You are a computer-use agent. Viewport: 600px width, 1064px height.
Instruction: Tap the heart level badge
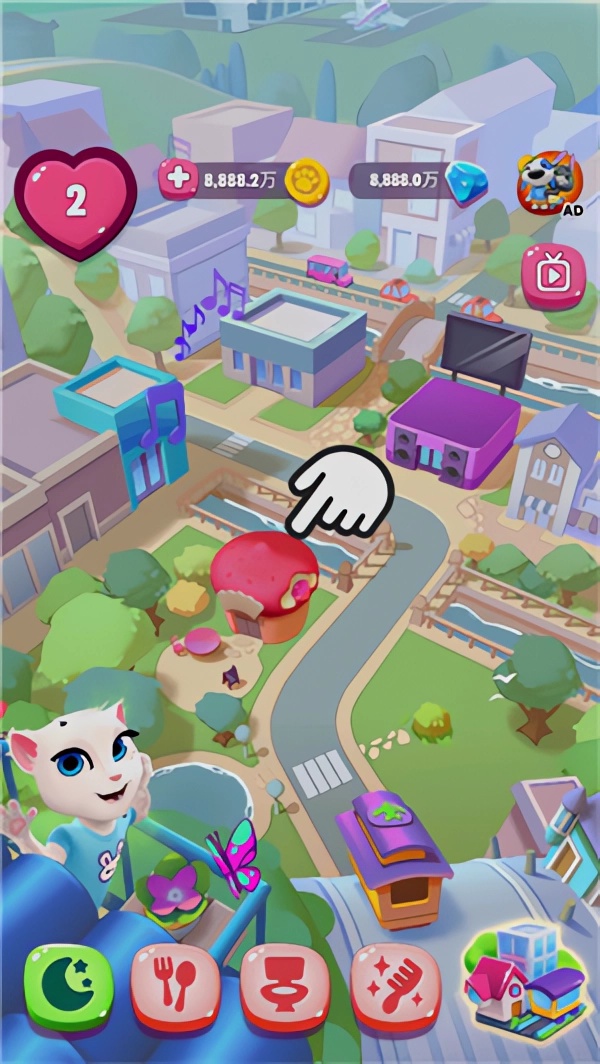point(75,202)
